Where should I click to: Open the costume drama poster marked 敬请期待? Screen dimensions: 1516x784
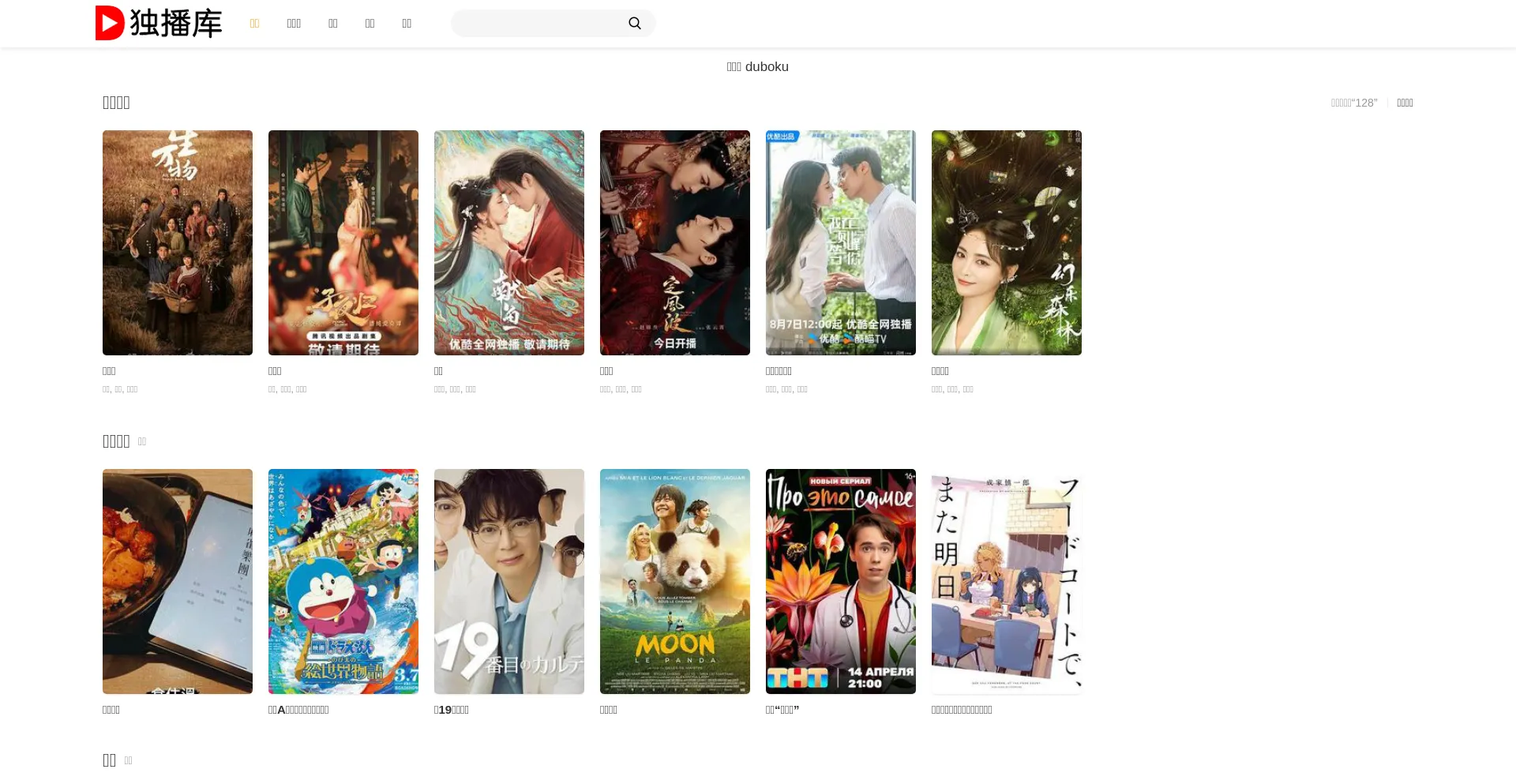343,242
